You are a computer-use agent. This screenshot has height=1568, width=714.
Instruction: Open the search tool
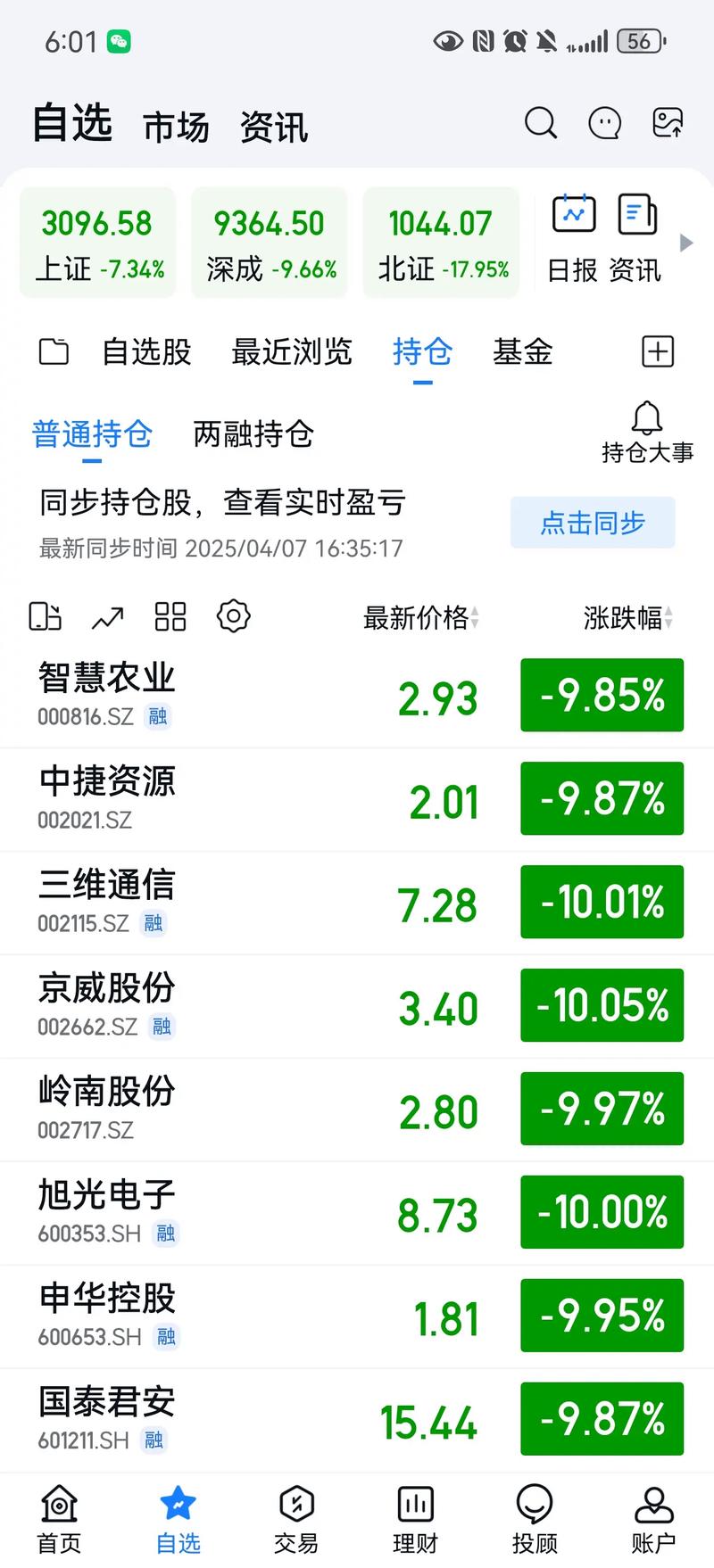(x=541, y=124)
